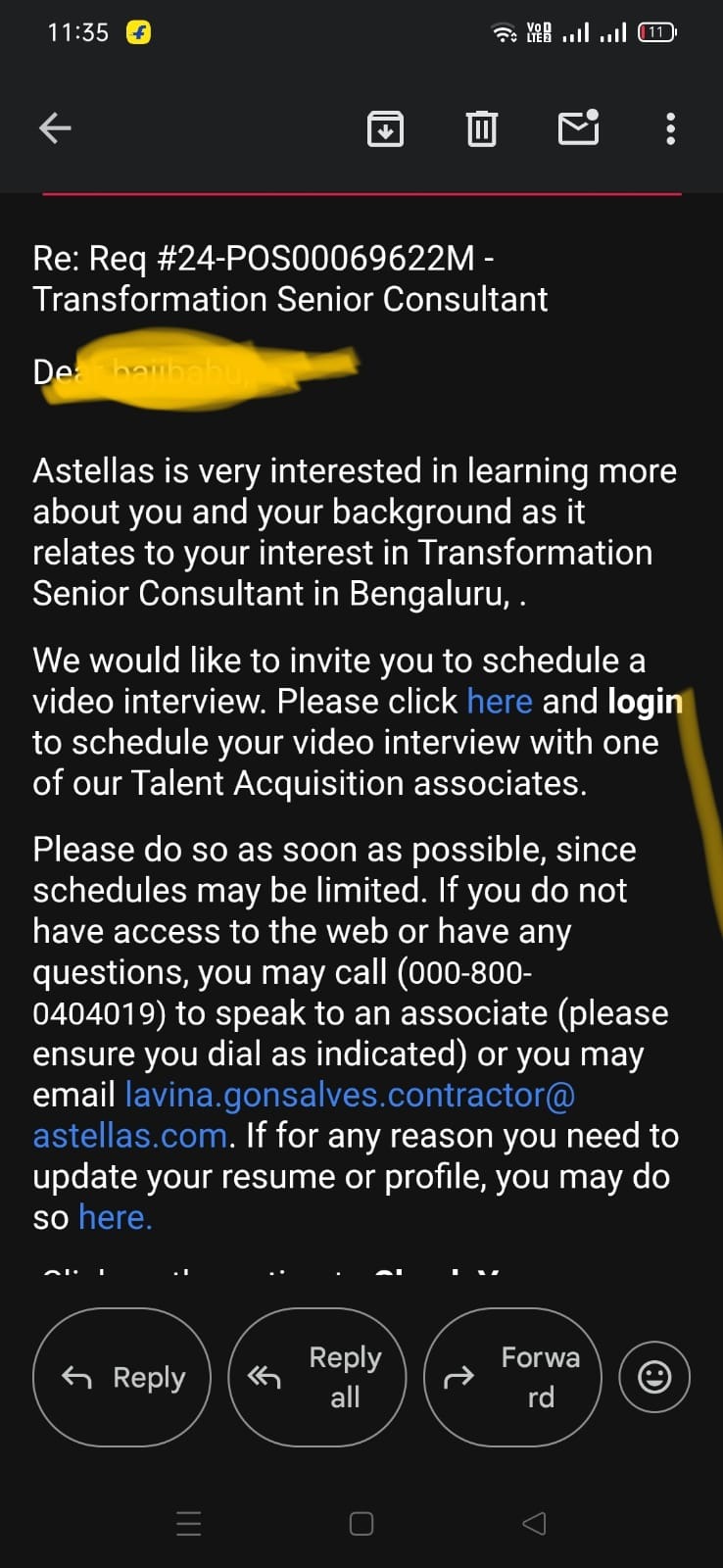Screen dimensions: 723x1568
Task: Reply to this email
Action: (x=122, y=1377)
